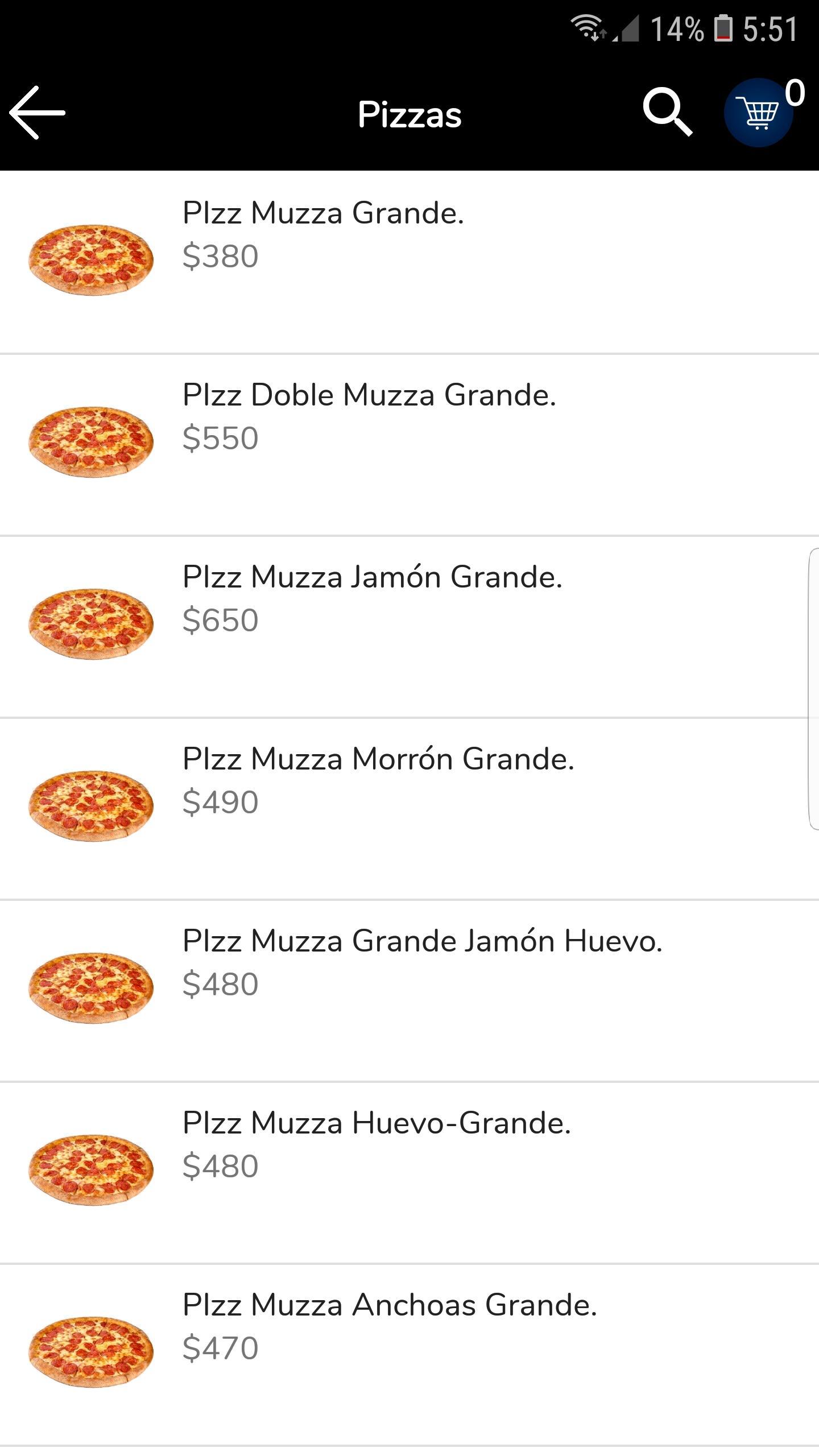Open the search magnifier icon
The image size is (819, 1456).
pyautogui.click(x=668, y=112)
